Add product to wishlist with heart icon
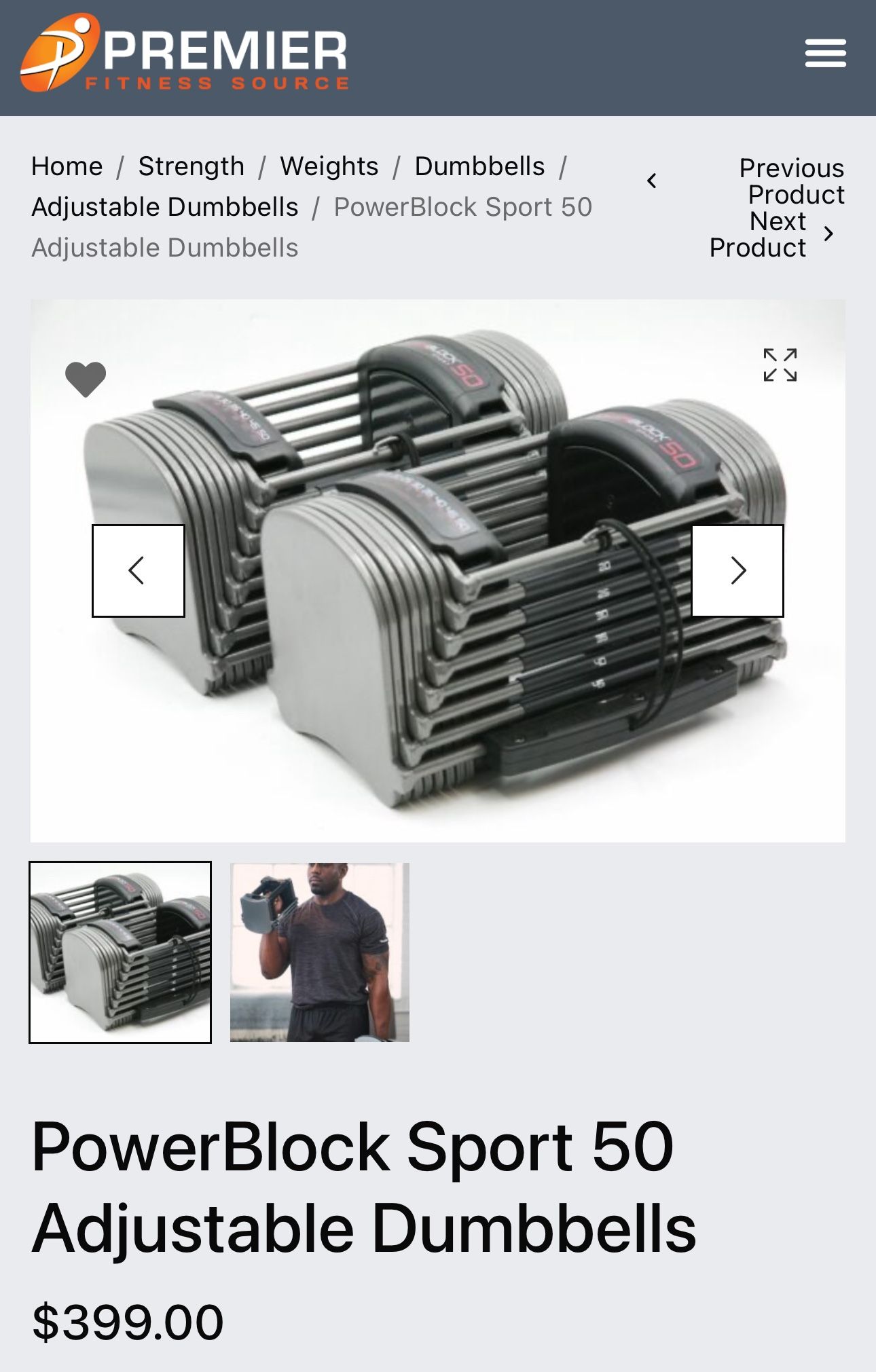The image size is (876, 1372). coord(86,379)
